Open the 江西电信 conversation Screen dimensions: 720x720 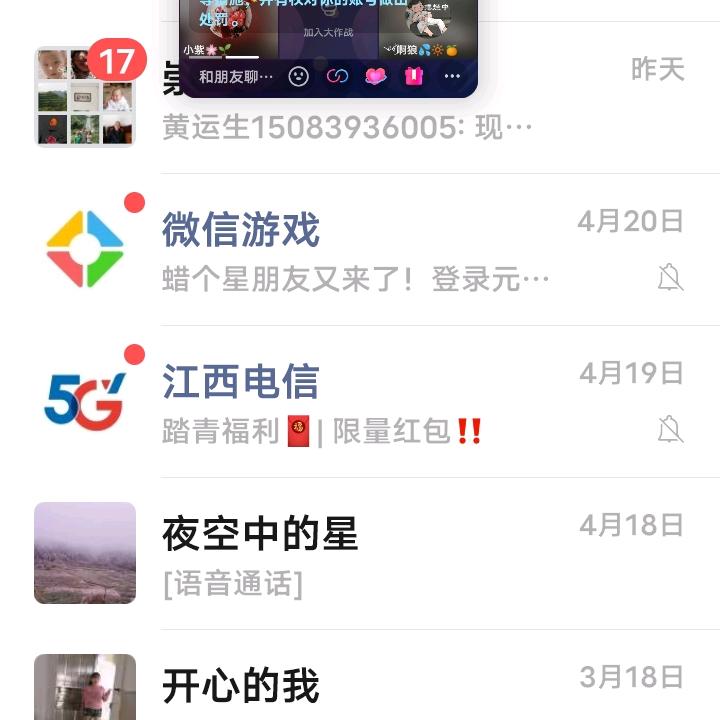pyautogui.click(x=400, y=402)
